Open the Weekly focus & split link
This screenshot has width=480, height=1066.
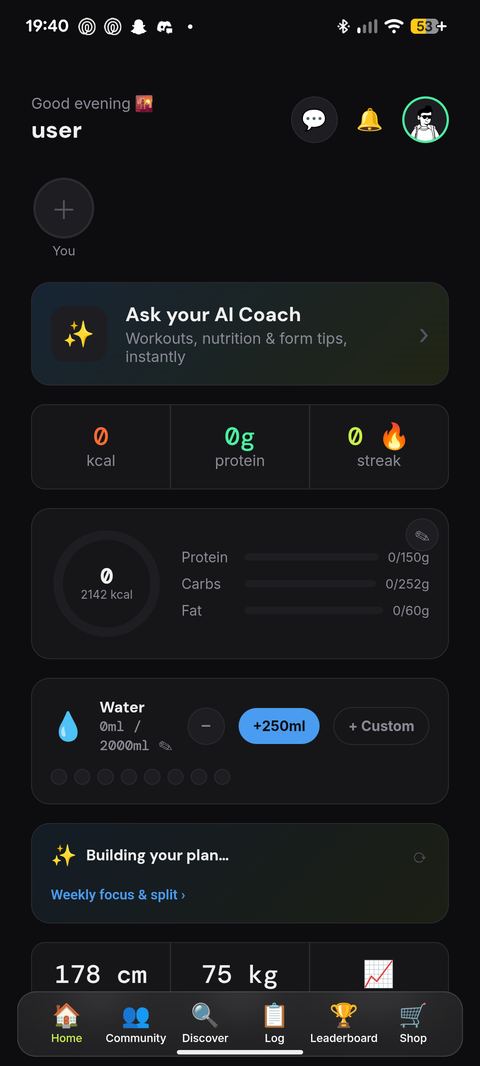point(118,895)
